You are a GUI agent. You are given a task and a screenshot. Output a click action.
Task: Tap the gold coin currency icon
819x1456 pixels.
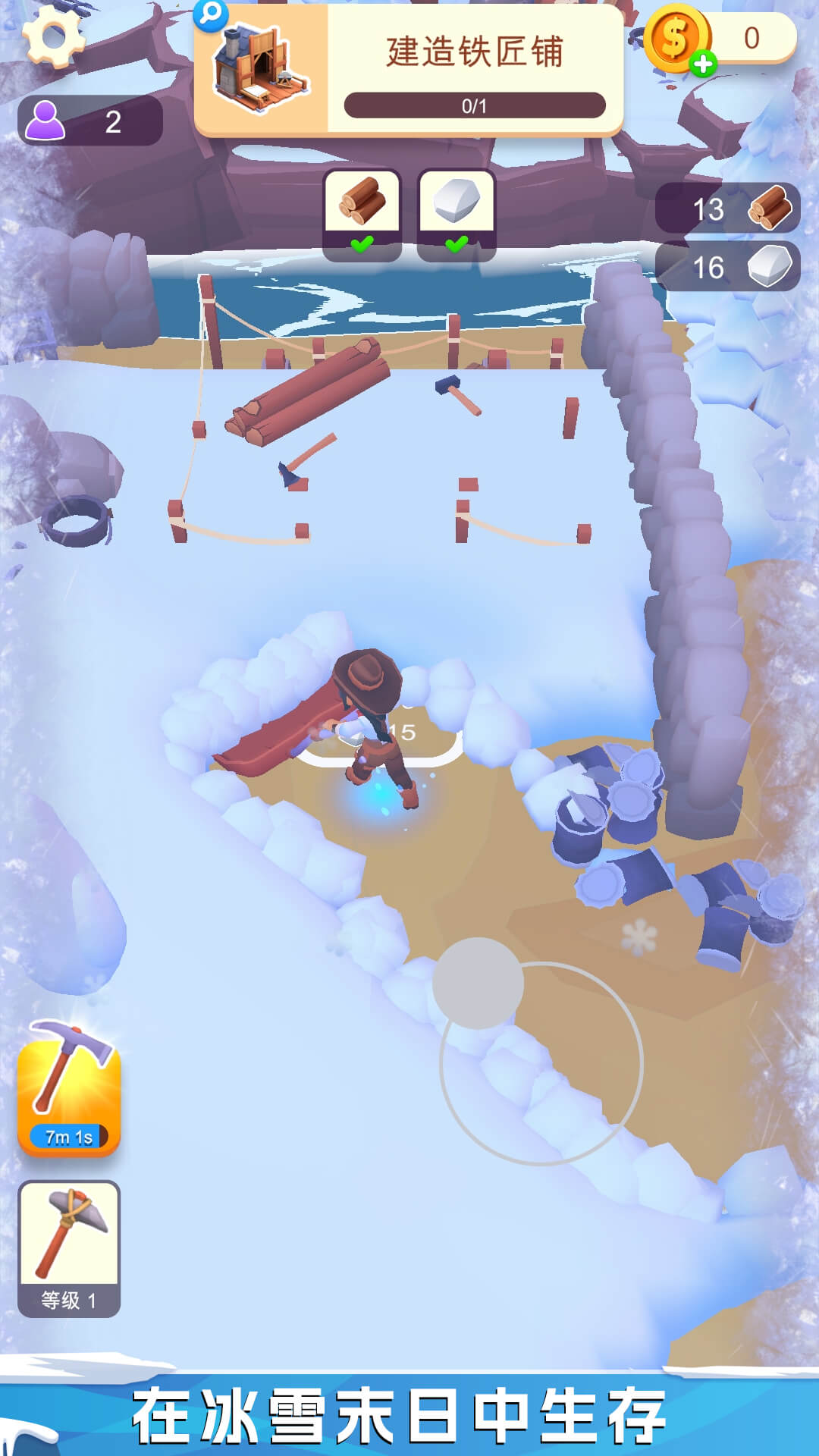pyautogui.click(x=677, y=42)
